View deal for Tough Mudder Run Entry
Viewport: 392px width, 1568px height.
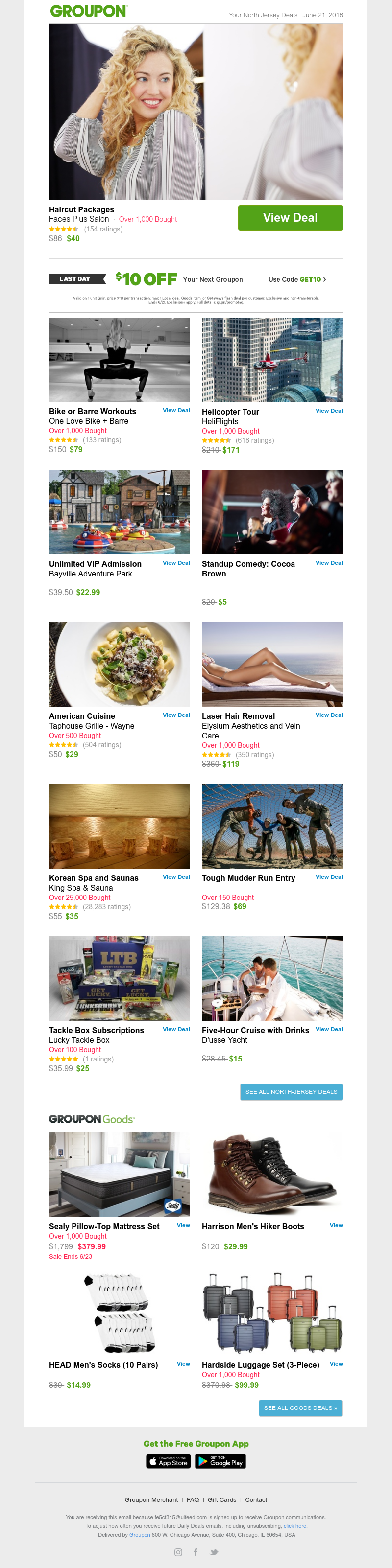[329, 876]
